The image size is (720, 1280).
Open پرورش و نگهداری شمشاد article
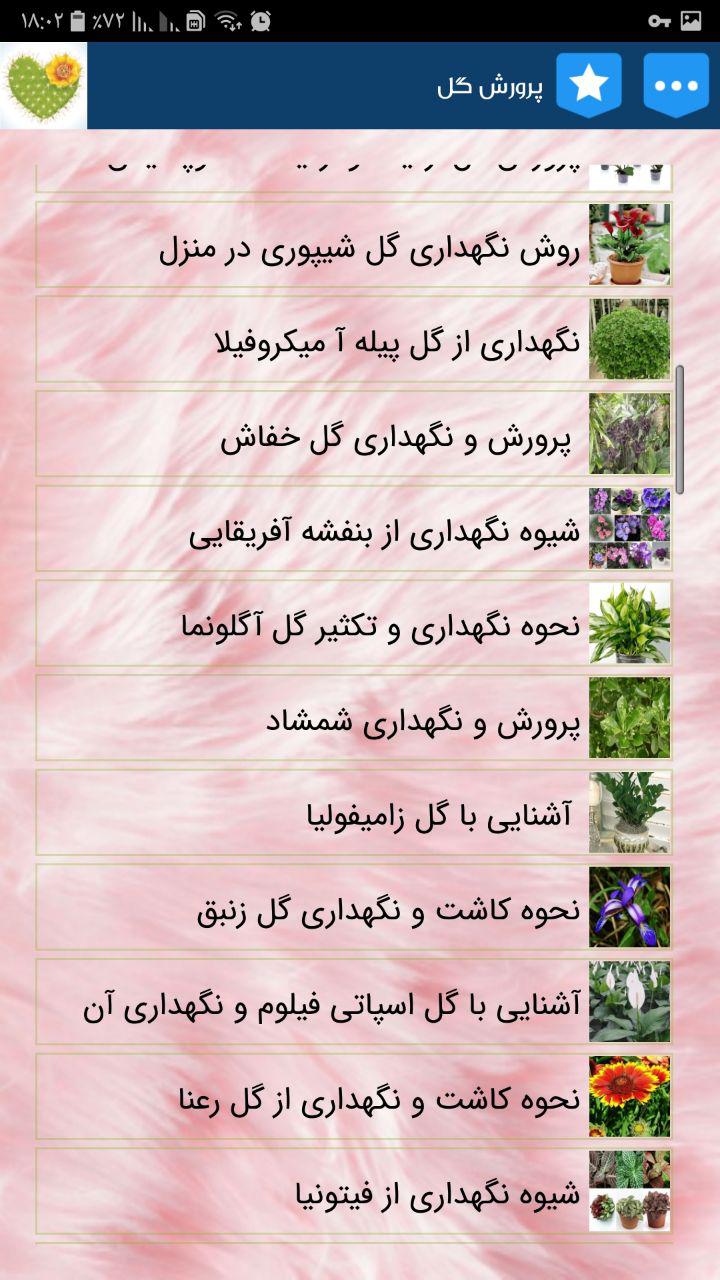(x=354, y=718)
